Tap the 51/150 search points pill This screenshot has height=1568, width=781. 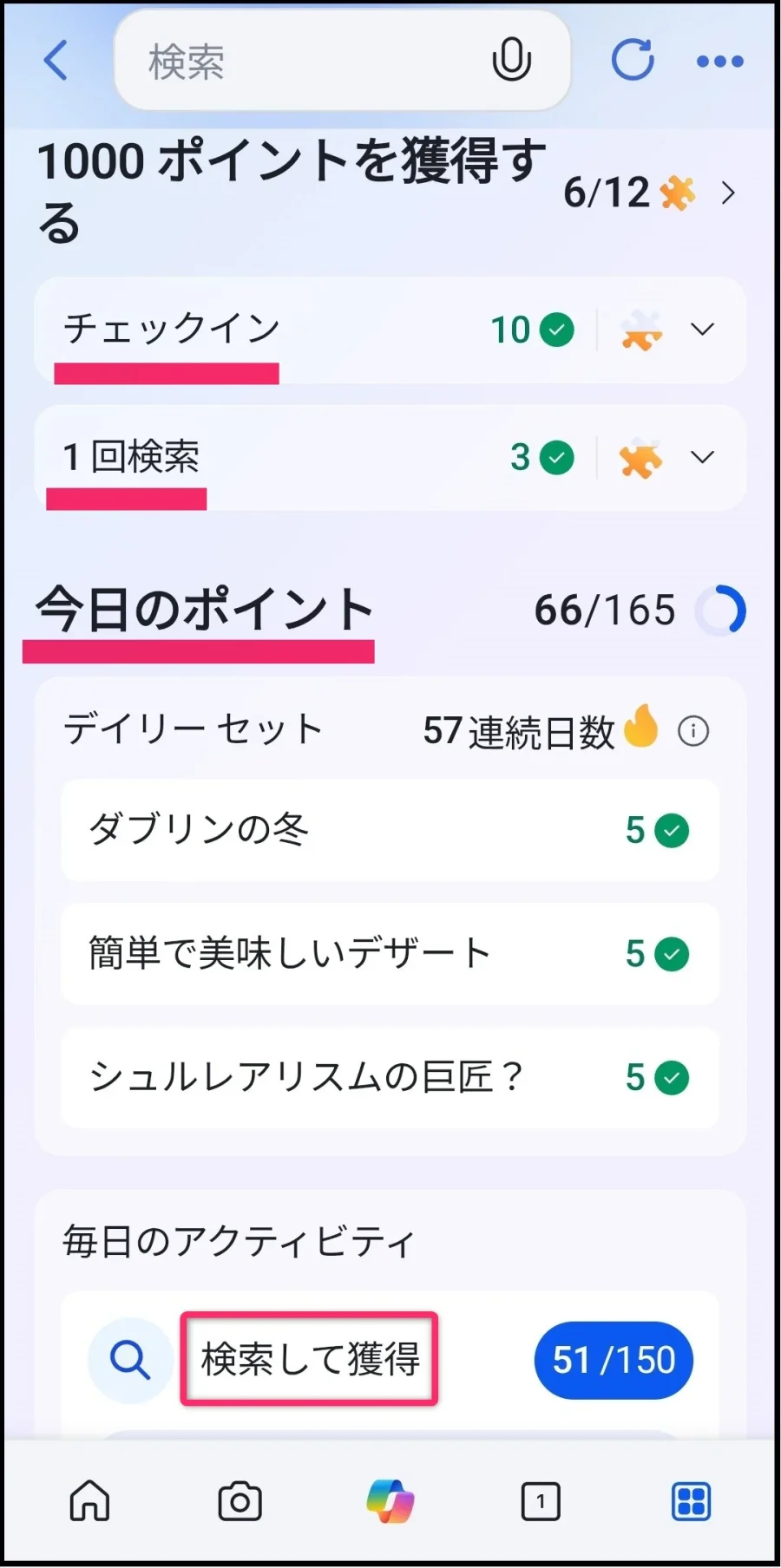[614, 1361]
